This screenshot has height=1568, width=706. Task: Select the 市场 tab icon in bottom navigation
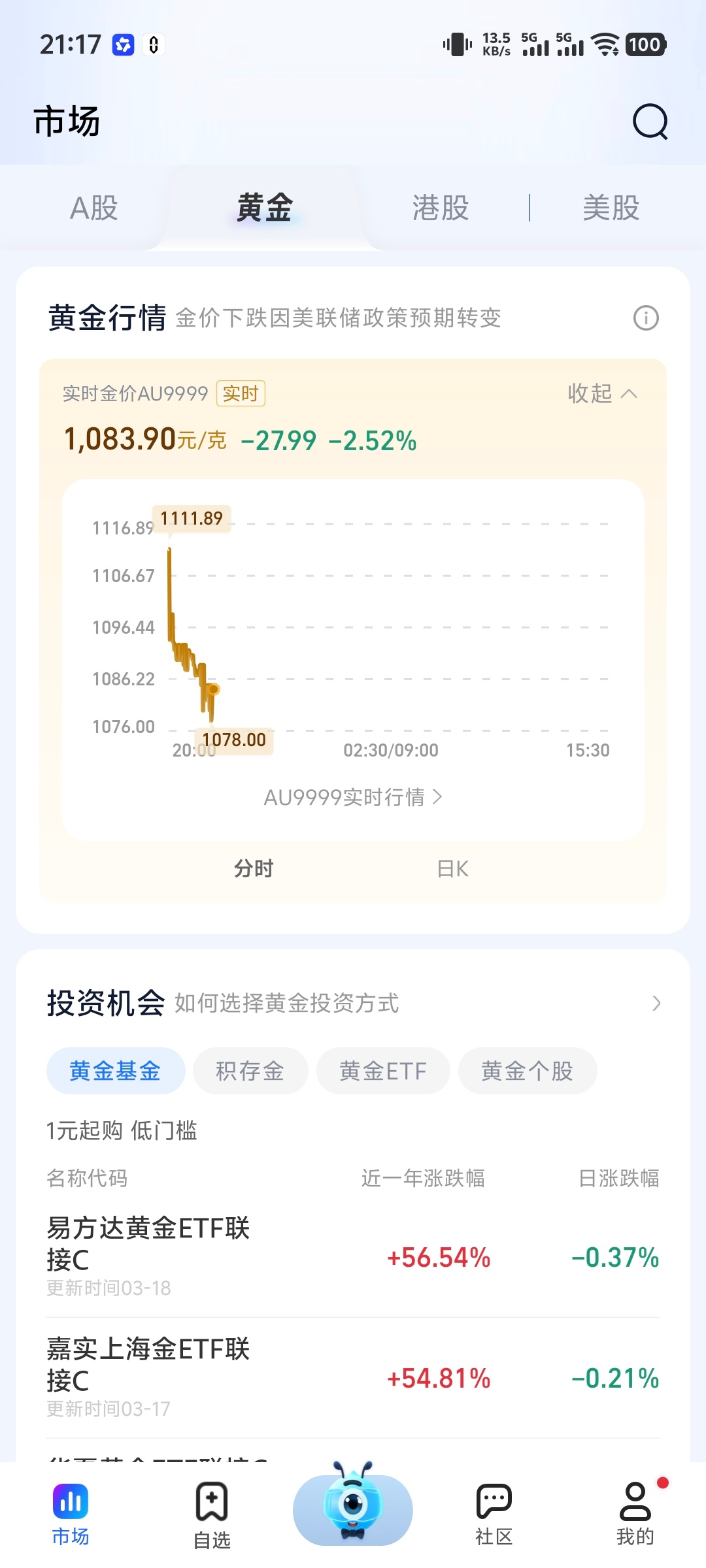(69, 1502)
